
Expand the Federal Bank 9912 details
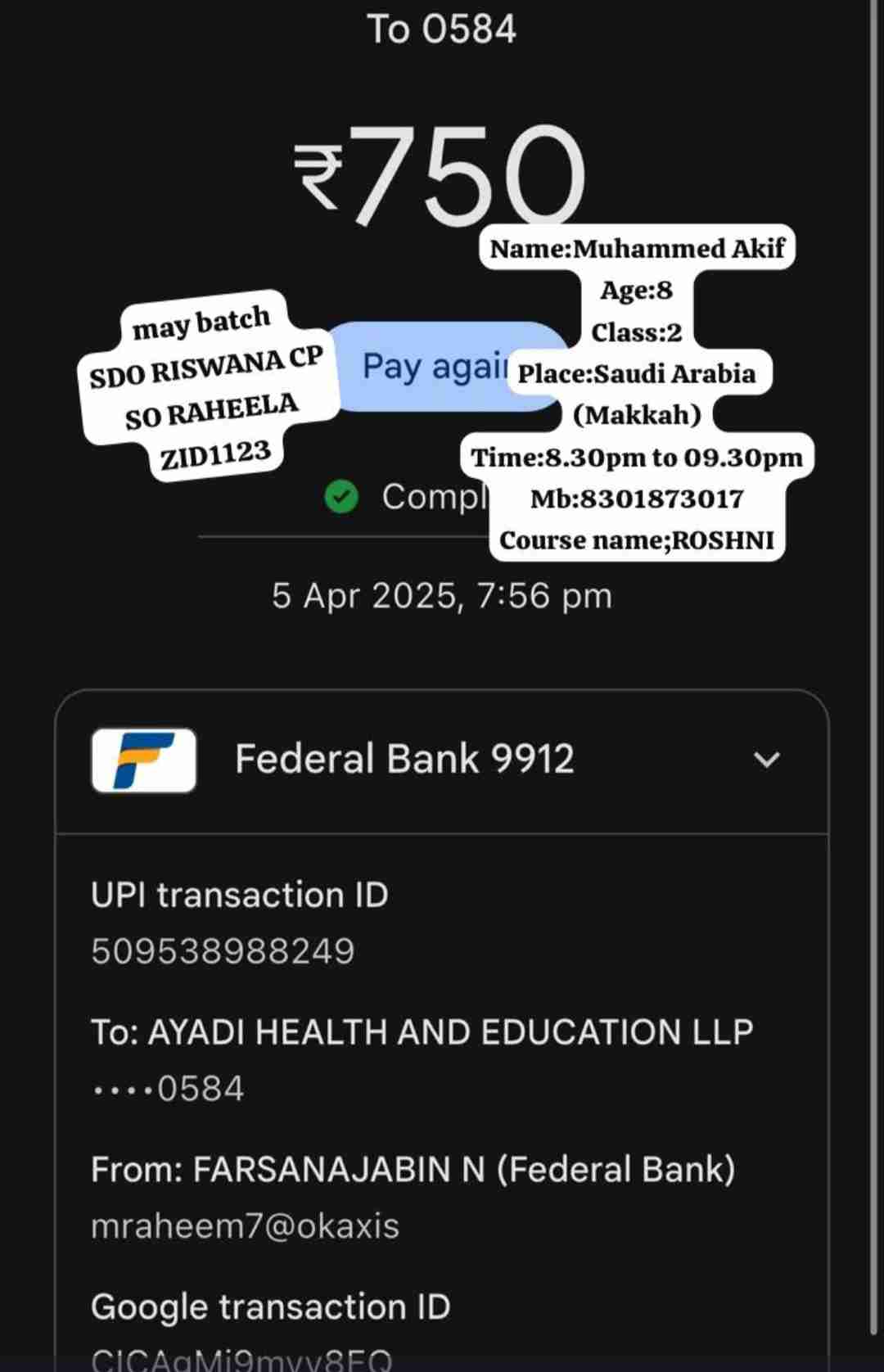[766, 760]
